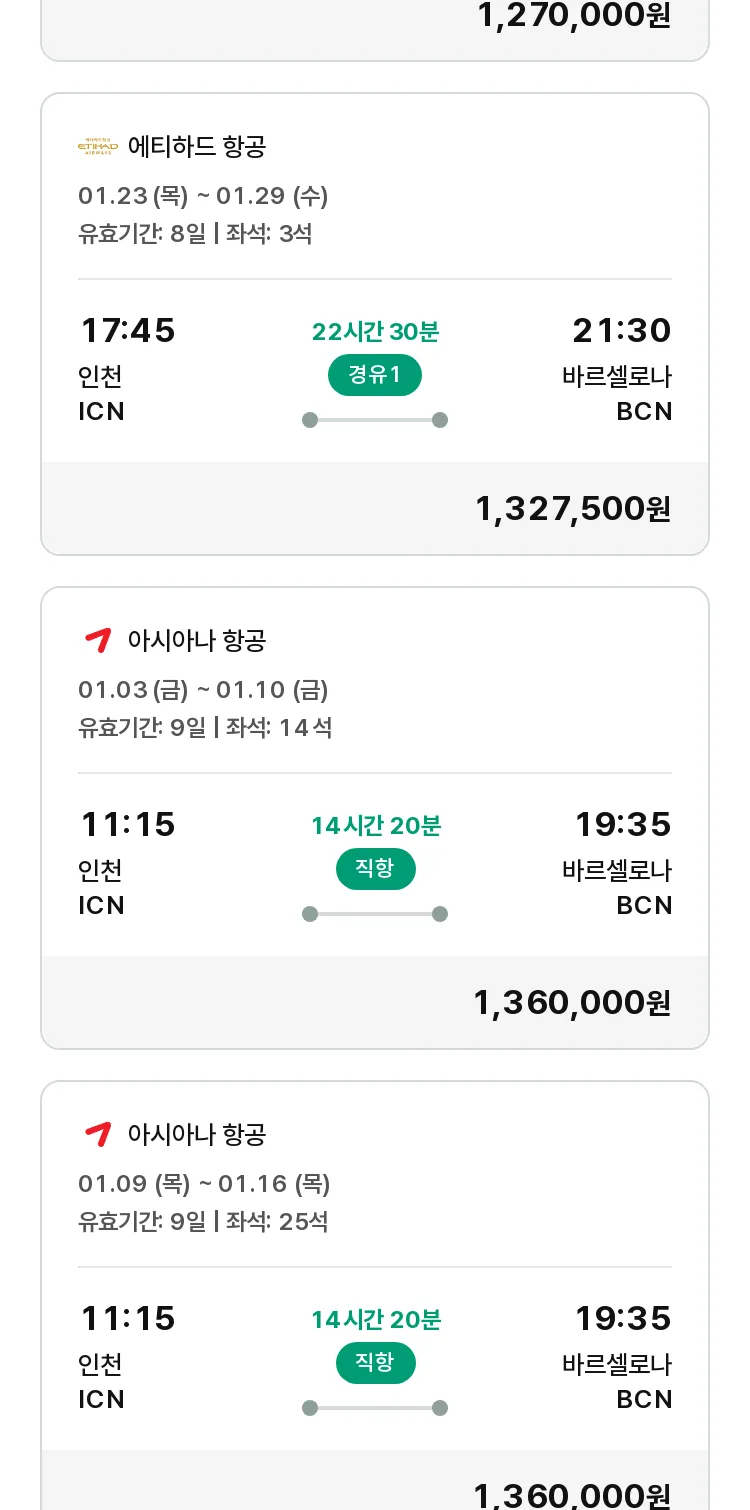Open the Asiana flight departing 01.09 (목)

point(375,1296)
